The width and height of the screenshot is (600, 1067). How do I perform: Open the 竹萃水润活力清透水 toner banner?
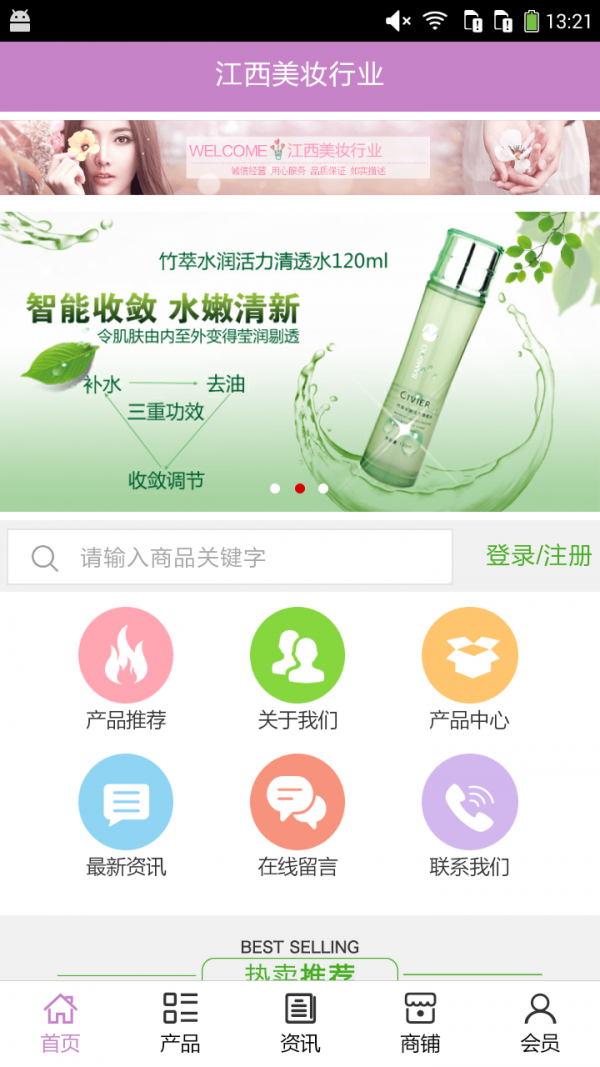click(x=300, y=360)
